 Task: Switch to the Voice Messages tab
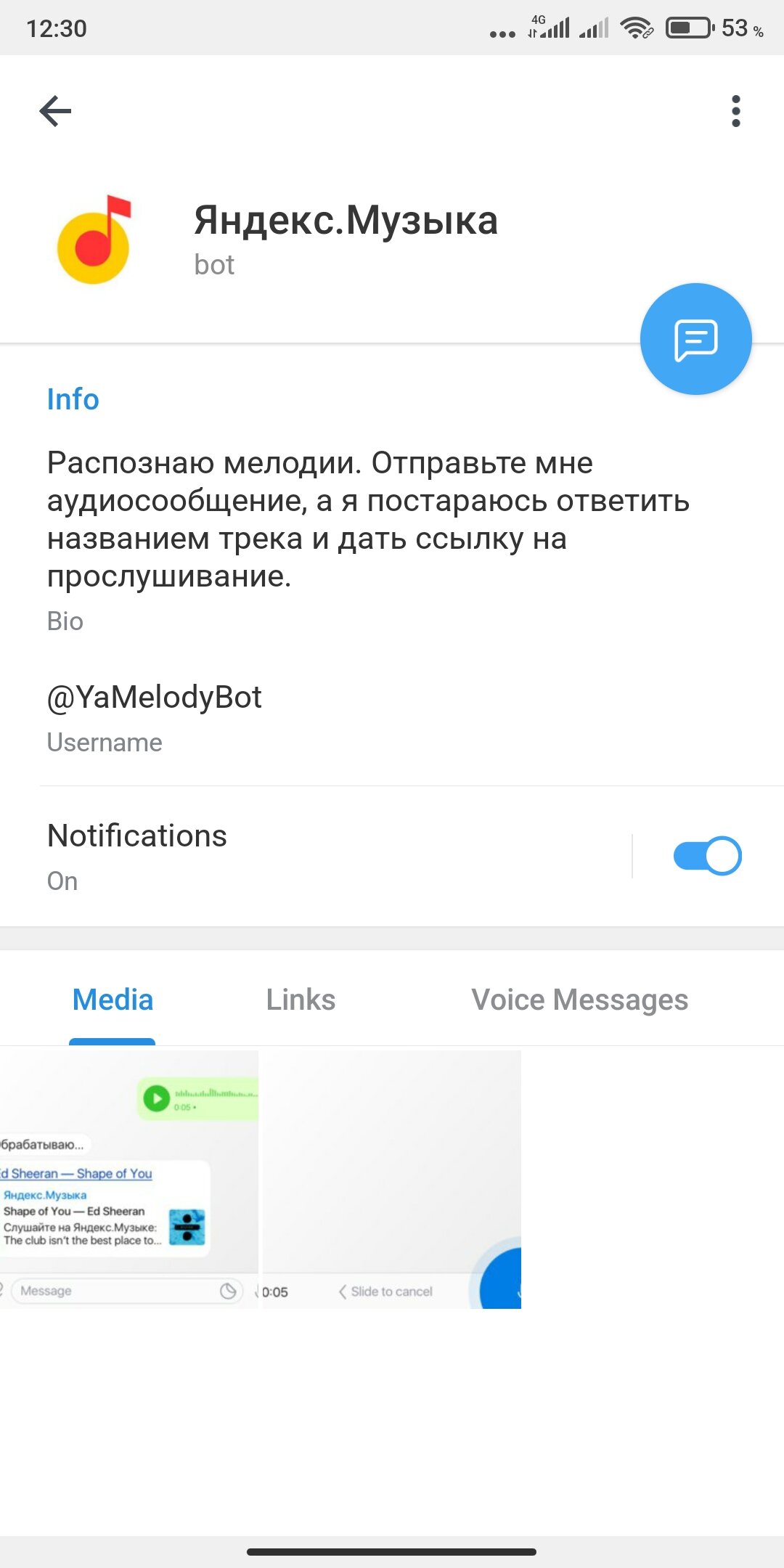579,1000
